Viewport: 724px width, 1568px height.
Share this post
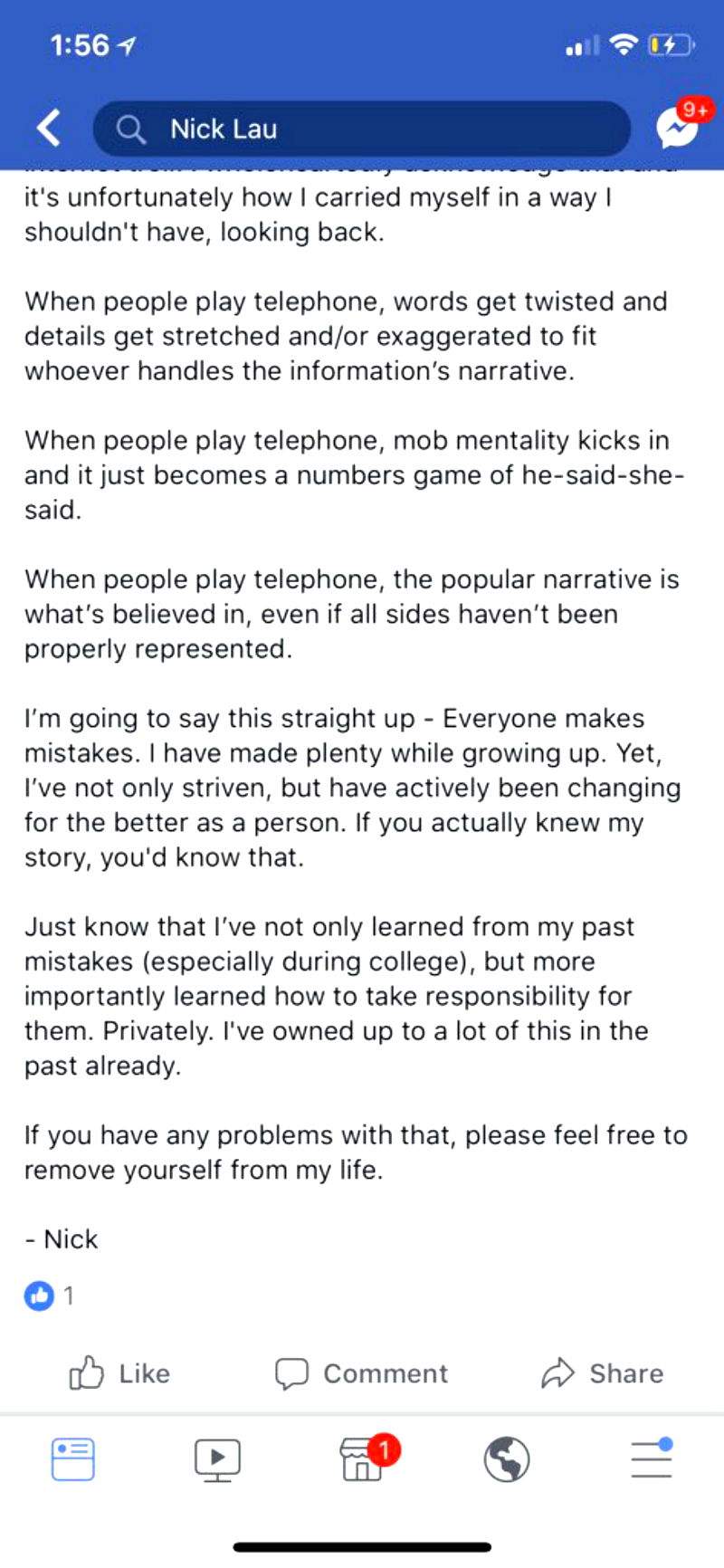(602, 1373)
